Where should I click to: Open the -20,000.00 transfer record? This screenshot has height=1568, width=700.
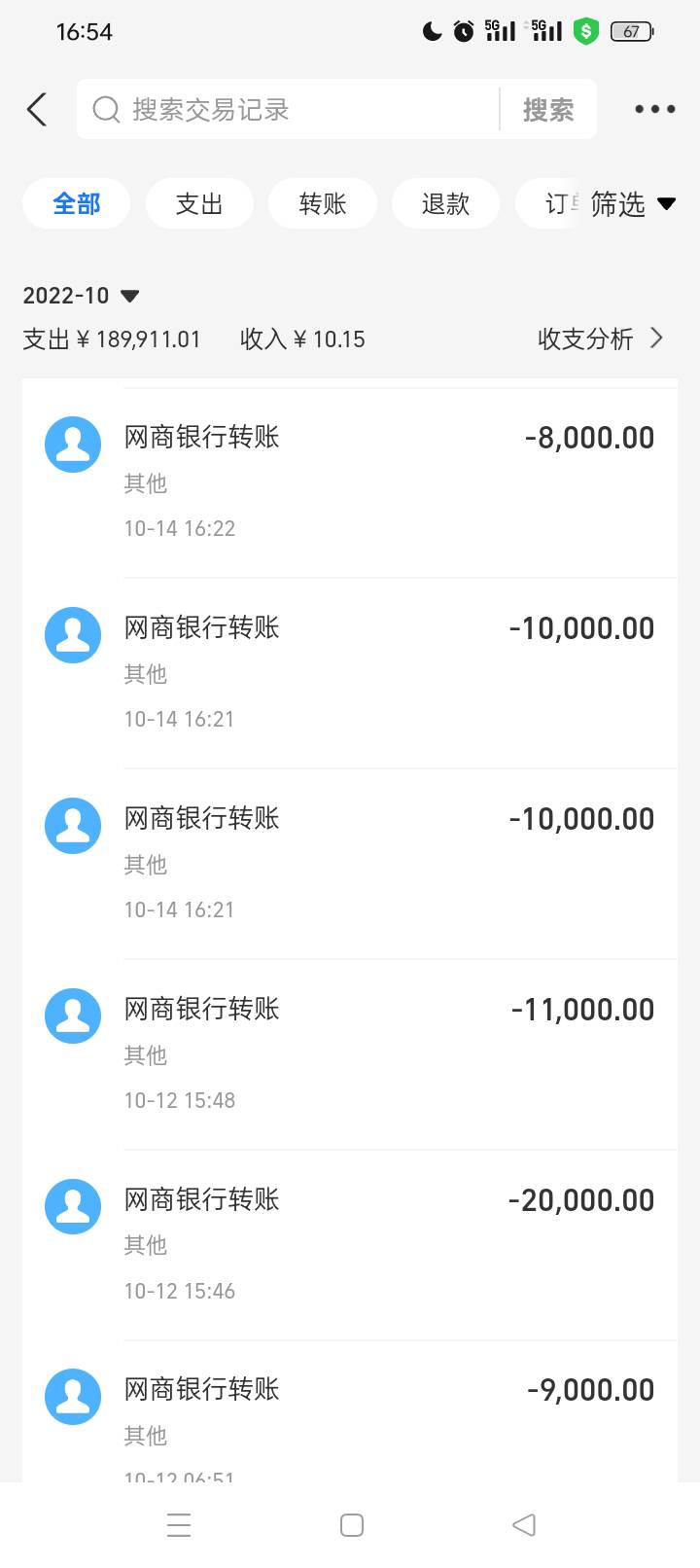tap(350, 1245)
